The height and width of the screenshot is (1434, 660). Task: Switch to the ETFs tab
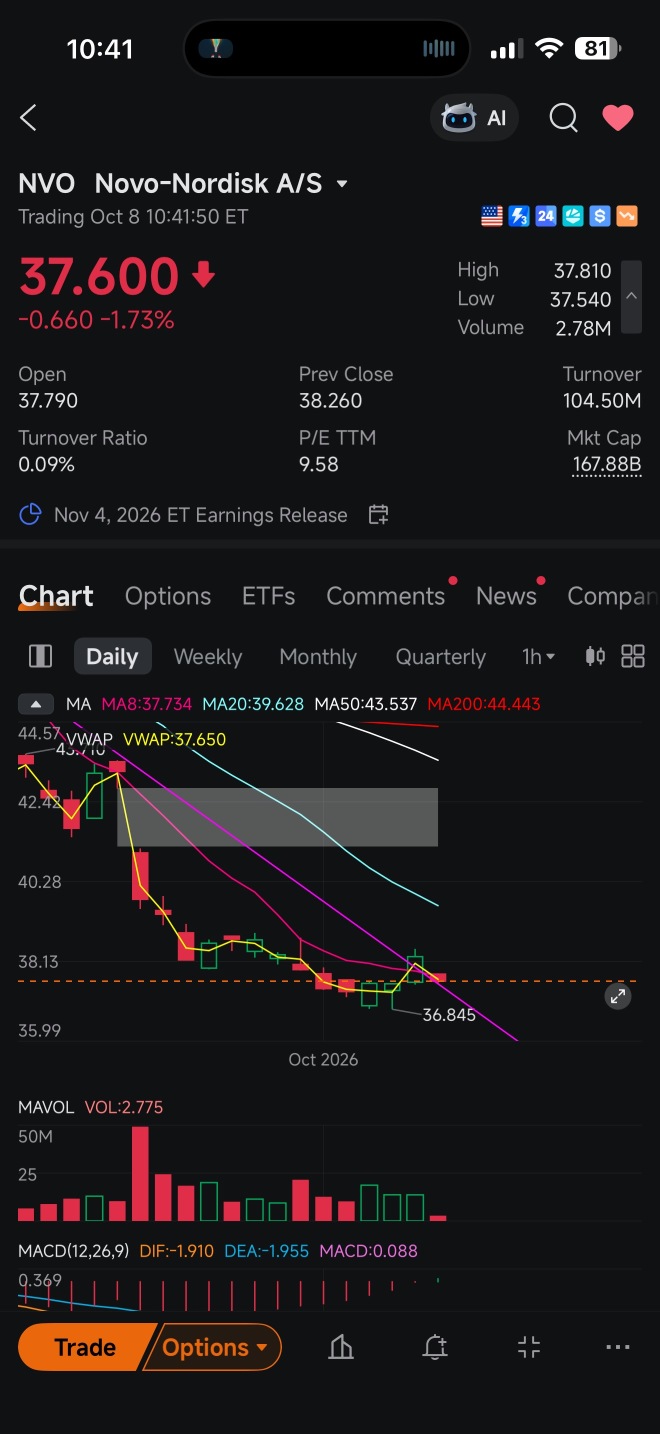268,596
